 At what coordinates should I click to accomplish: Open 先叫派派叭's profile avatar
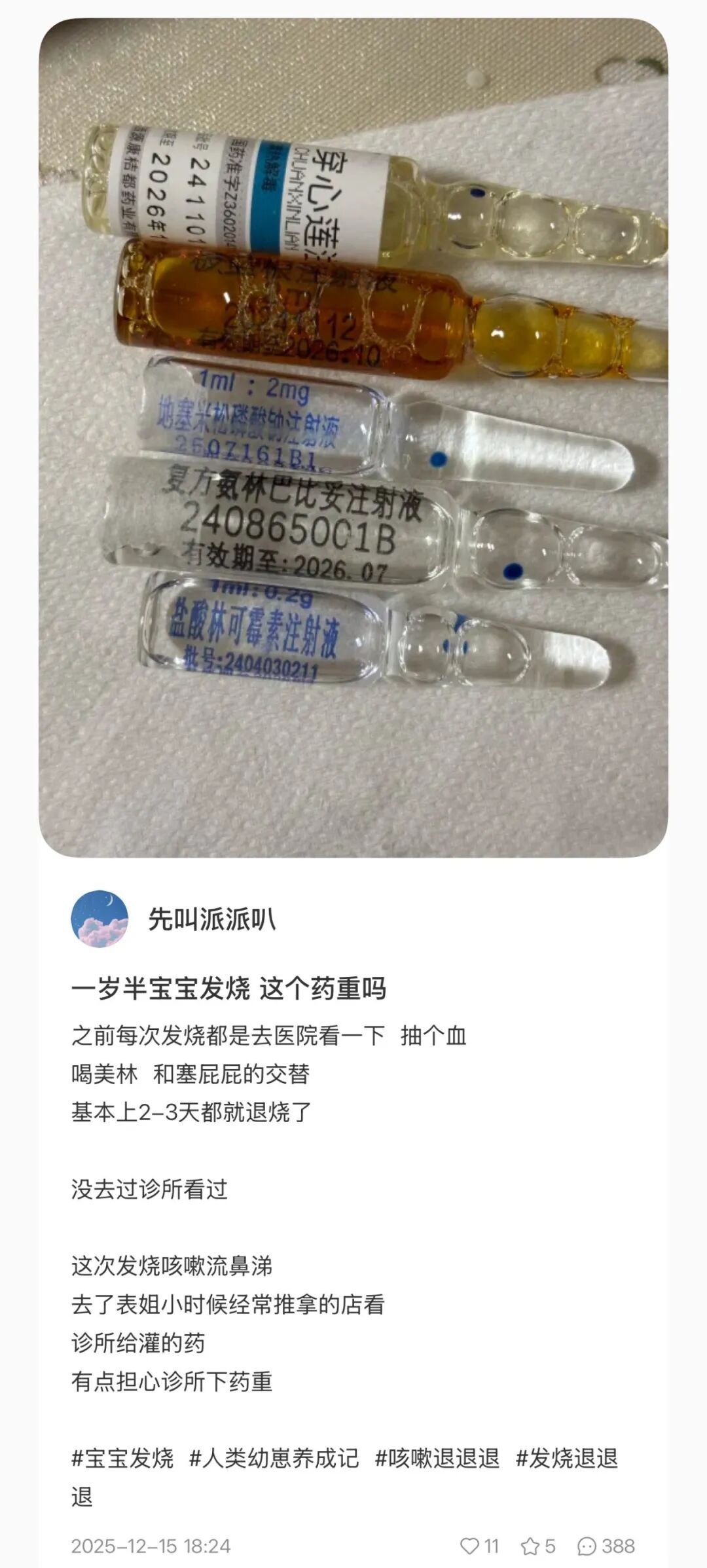click(x=100, y=919)
